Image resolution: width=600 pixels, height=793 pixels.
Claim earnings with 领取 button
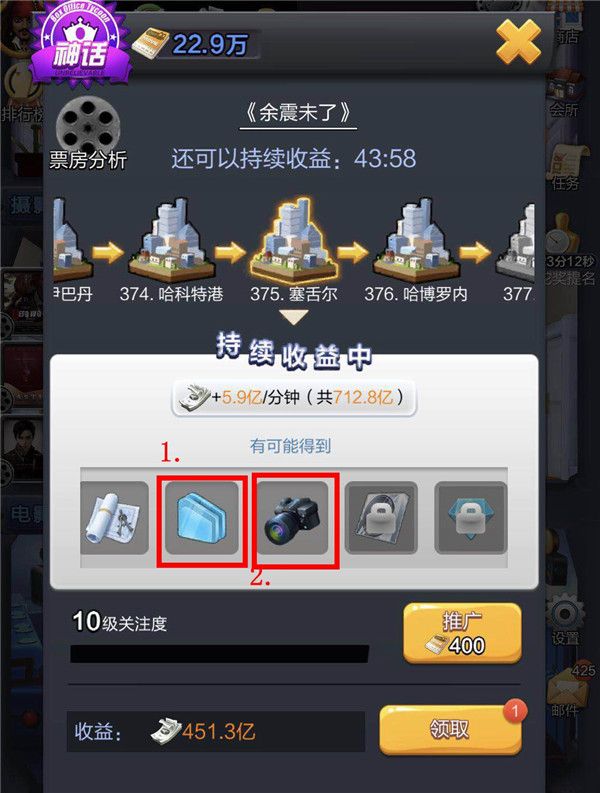(450, 730)
